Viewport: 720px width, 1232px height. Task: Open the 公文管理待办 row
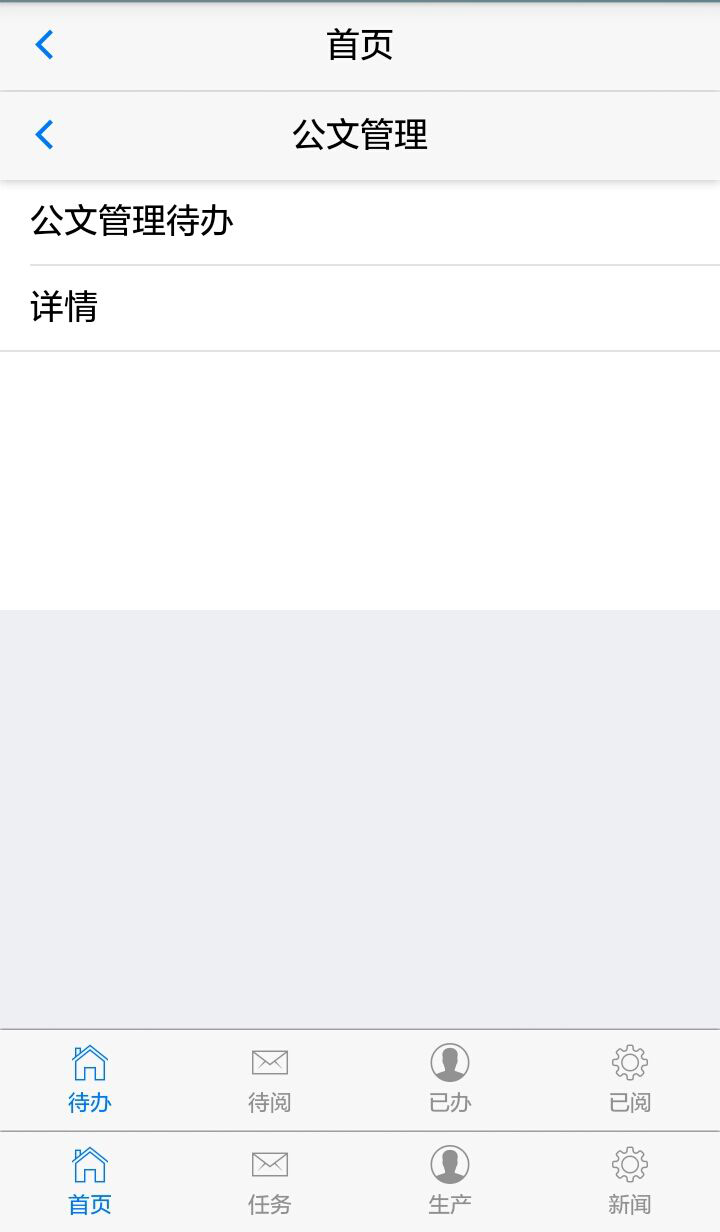click(360, 222)
